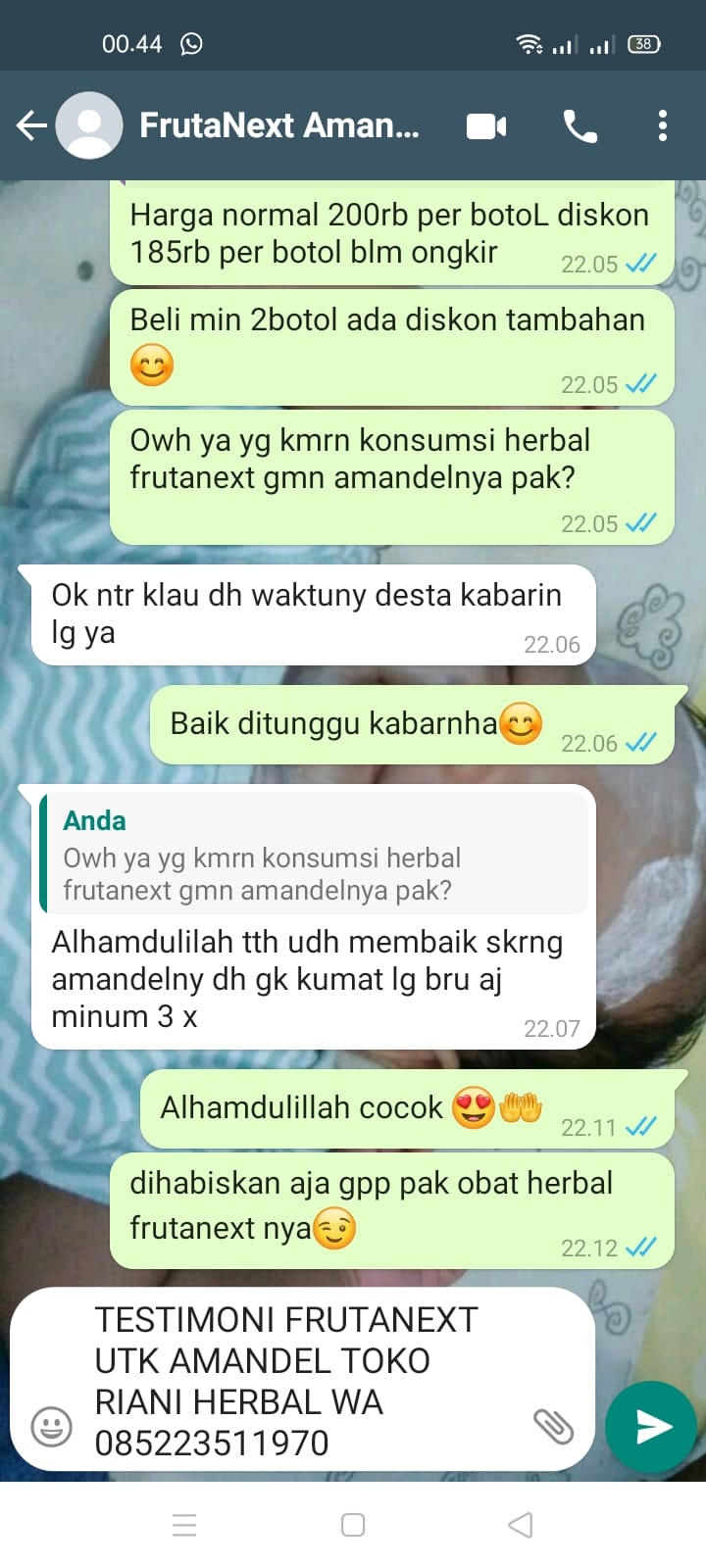Viewport: 706px width, 1568px height.
Task: Open the overflow menu
Action: click(x=663, y=125)
